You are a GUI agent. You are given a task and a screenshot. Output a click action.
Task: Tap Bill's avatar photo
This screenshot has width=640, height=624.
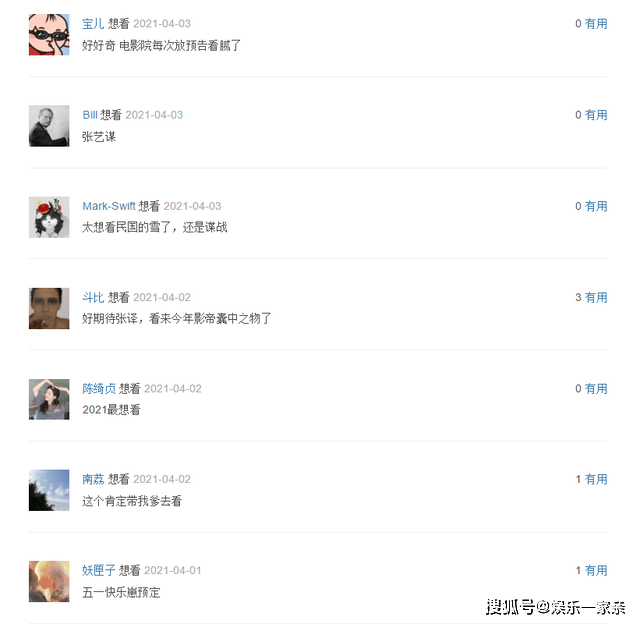coord(49,126)
